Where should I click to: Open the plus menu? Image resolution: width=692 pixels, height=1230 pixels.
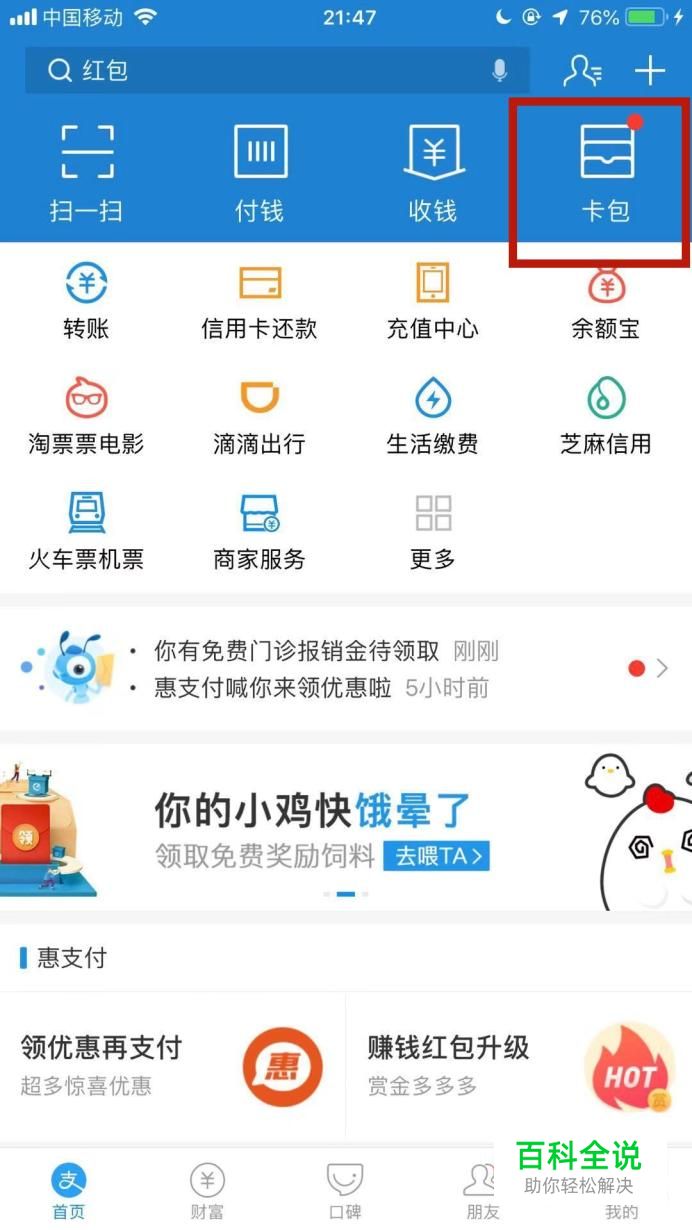point(650,70)
